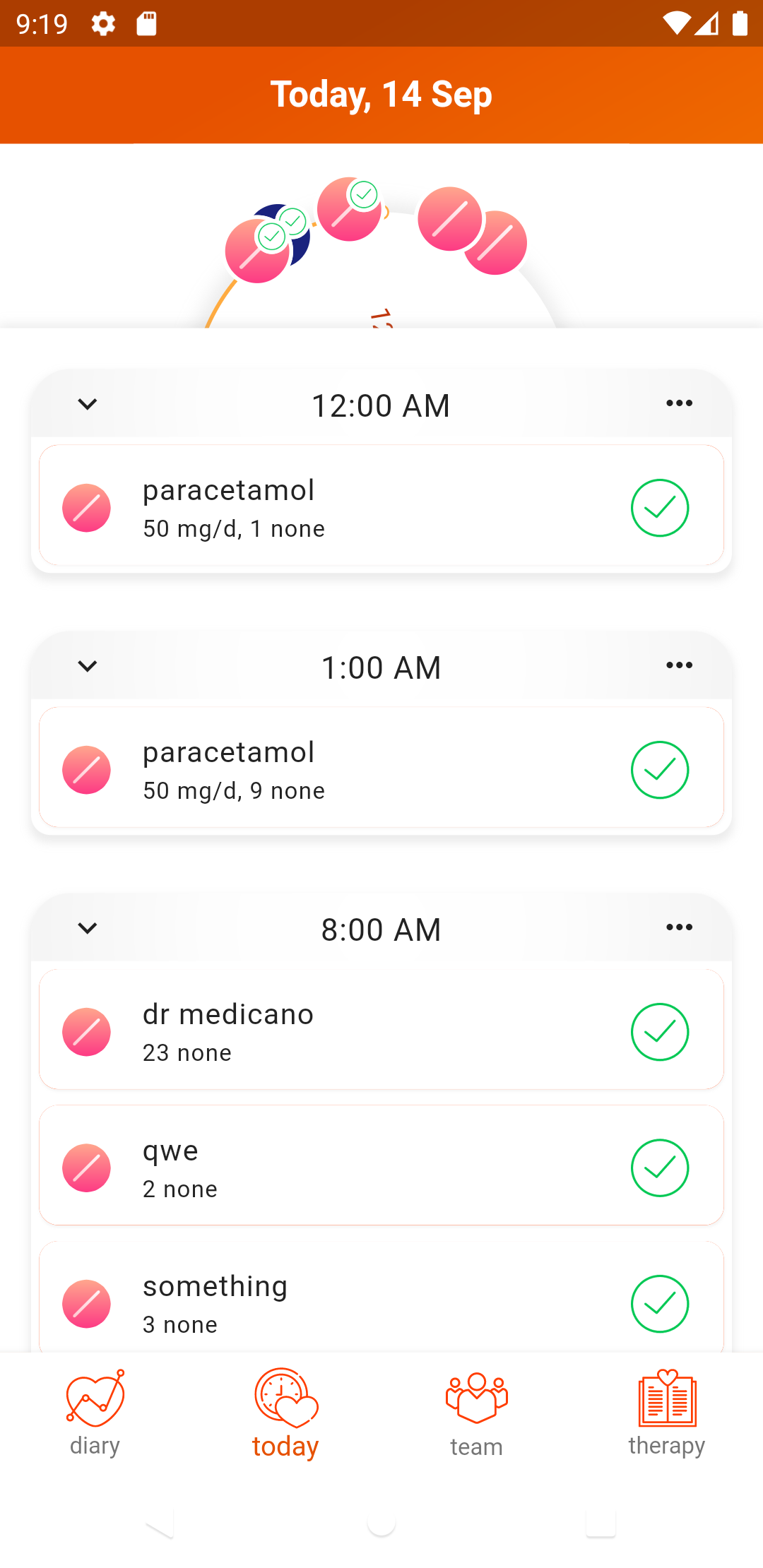Tap a checked pill on the clock dial

[x=349, y=212]
